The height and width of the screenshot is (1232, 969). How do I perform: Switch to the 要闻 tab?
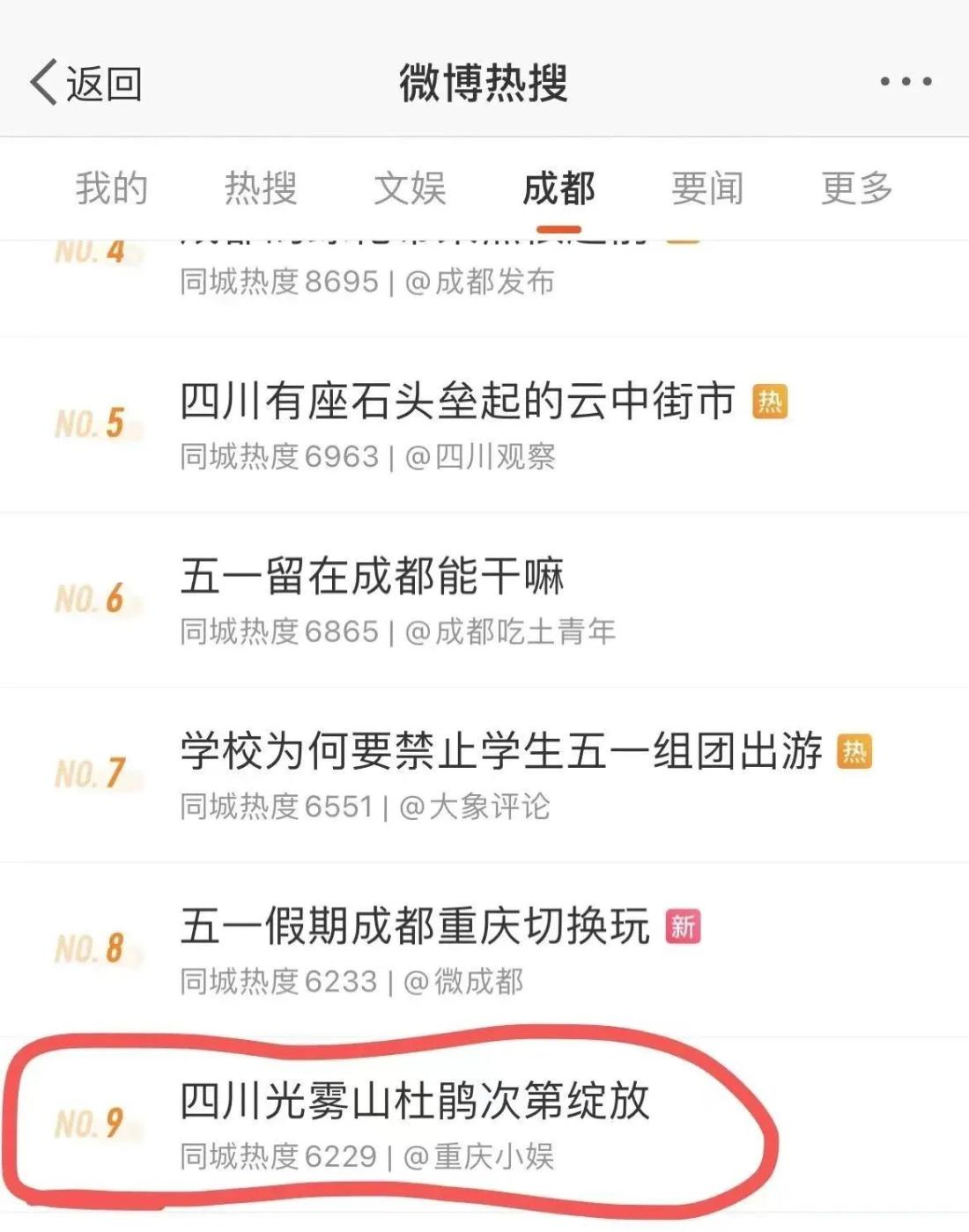[x=707, y=188]
